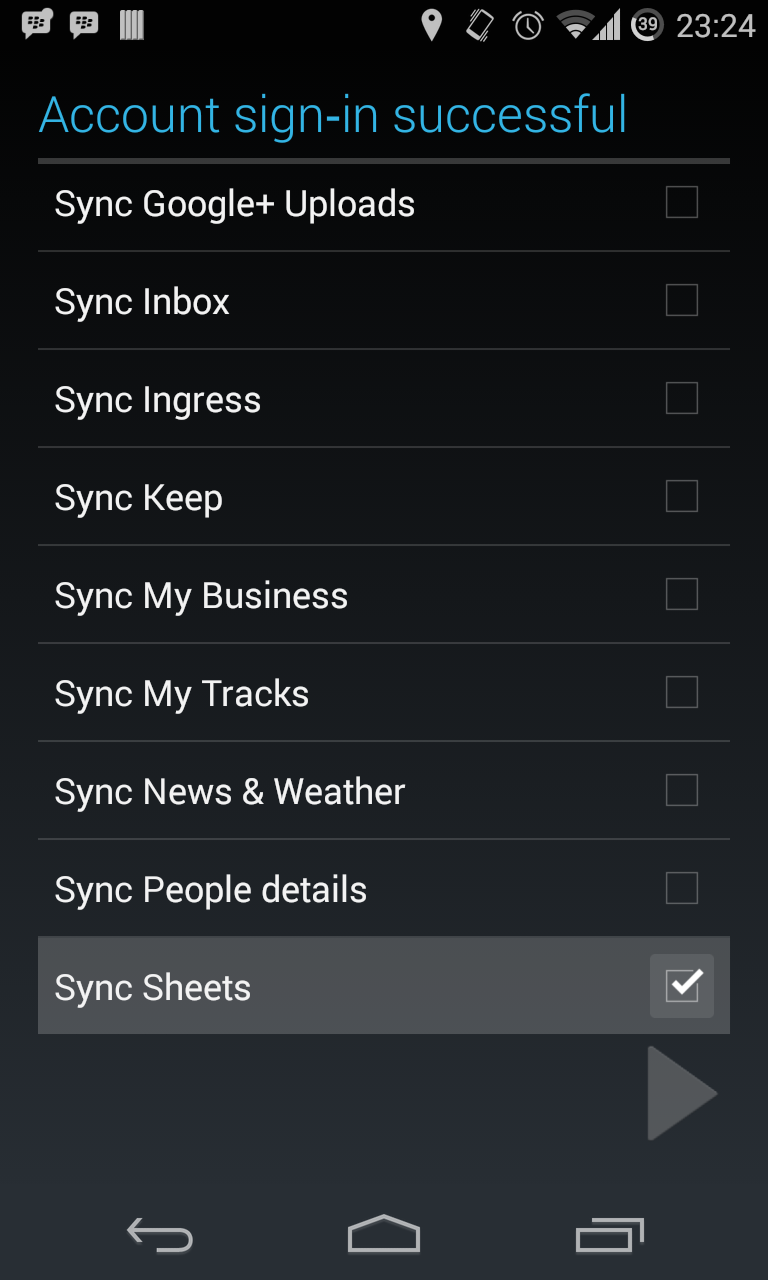Select the Sync Keep checkbox

[681, 497]
